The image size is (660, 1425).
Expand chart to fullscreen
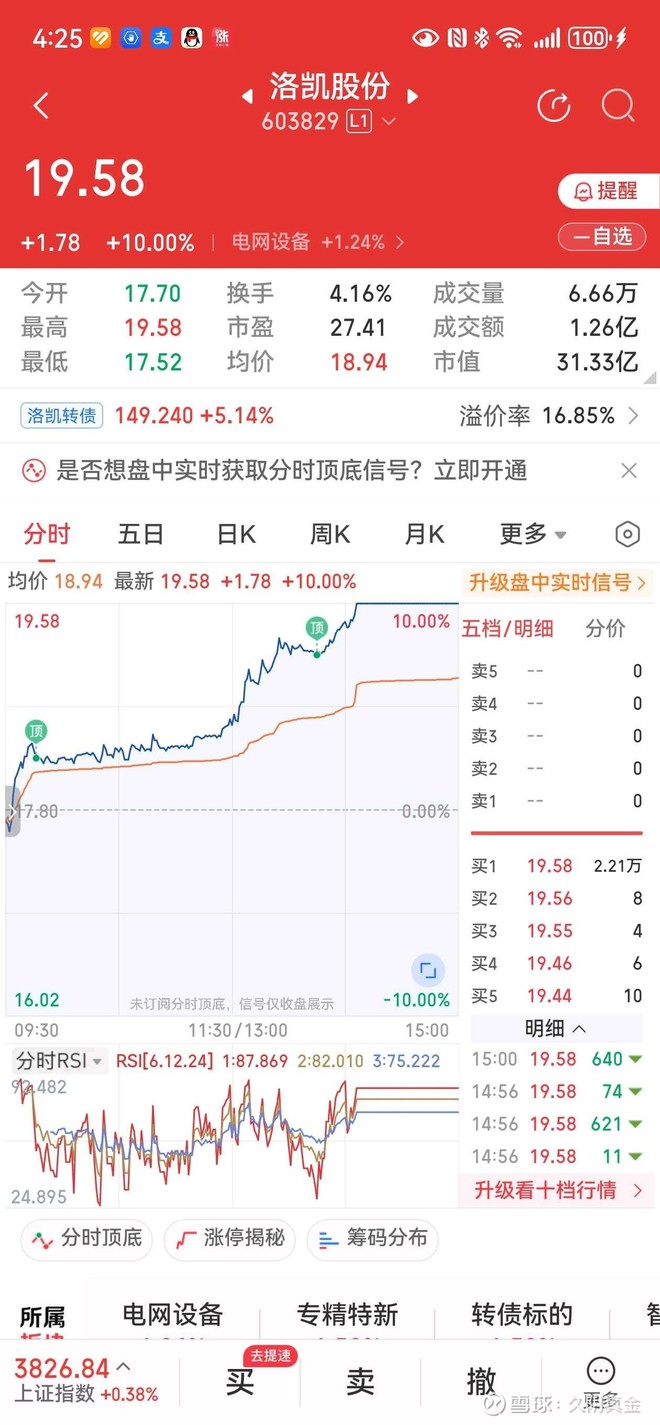click(x=427, y=970)
